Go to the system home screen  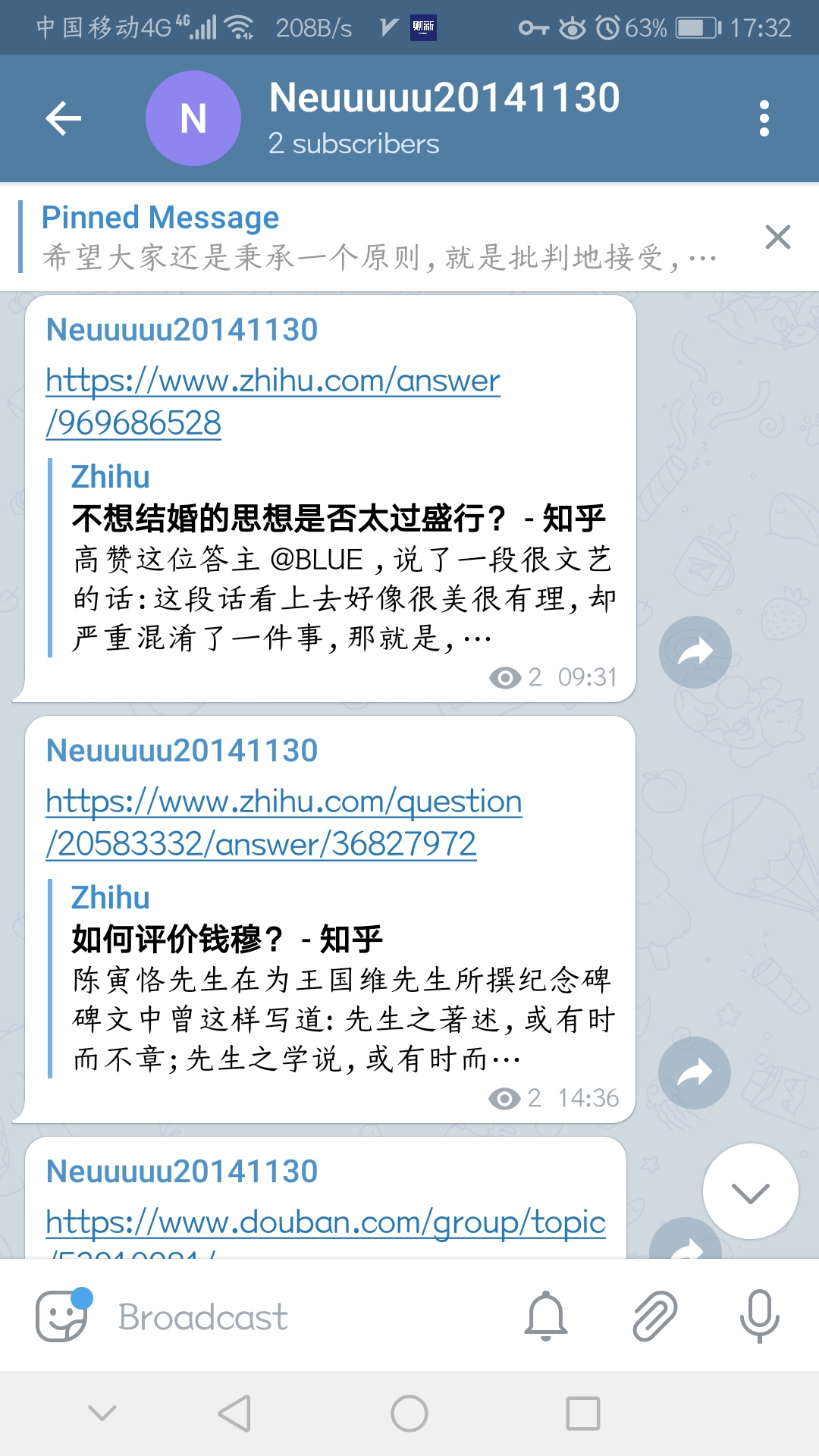coord(409,1414)
